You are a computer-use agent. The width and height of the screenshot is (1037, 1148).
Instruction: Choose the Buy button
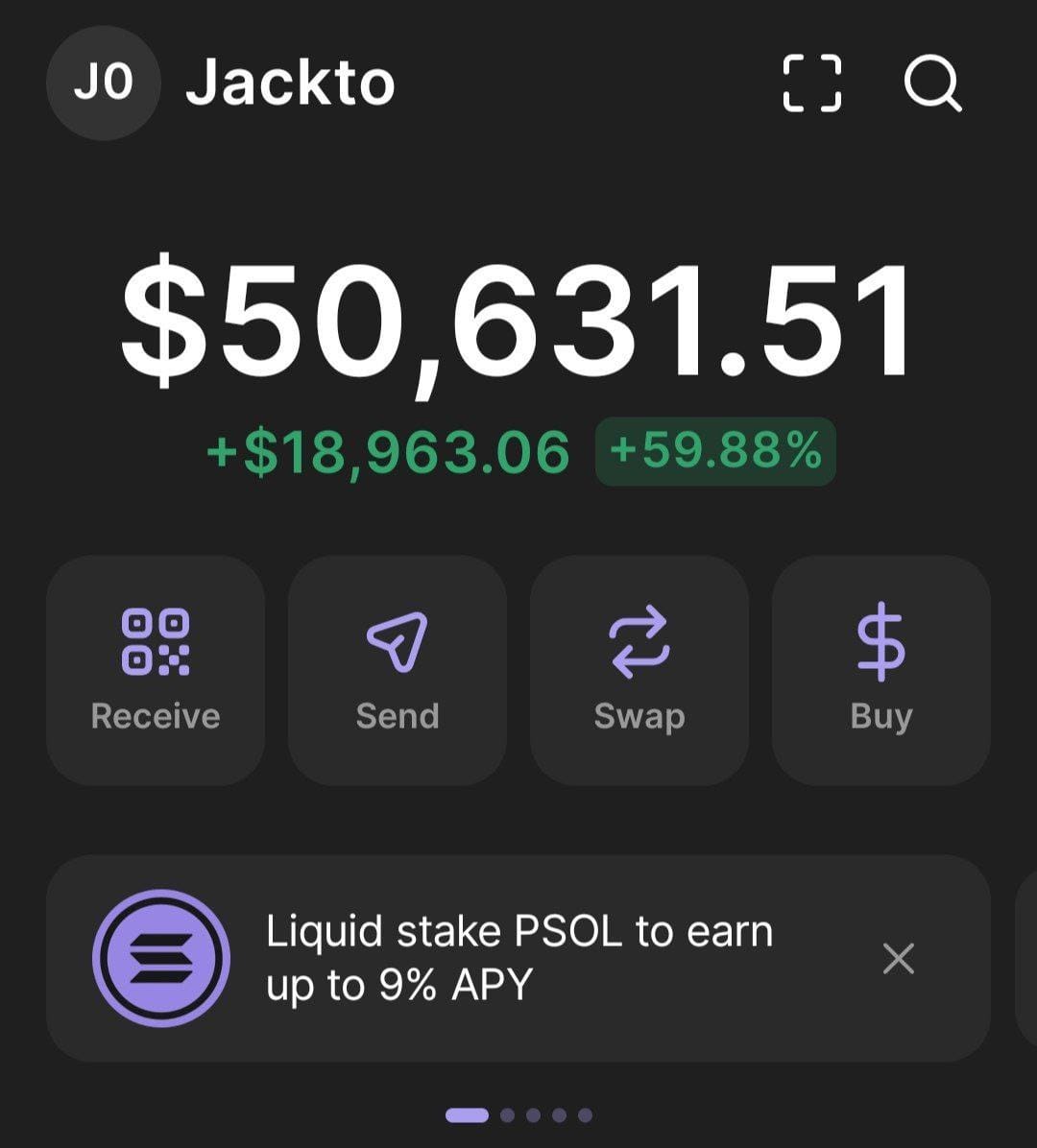point(880,670)
